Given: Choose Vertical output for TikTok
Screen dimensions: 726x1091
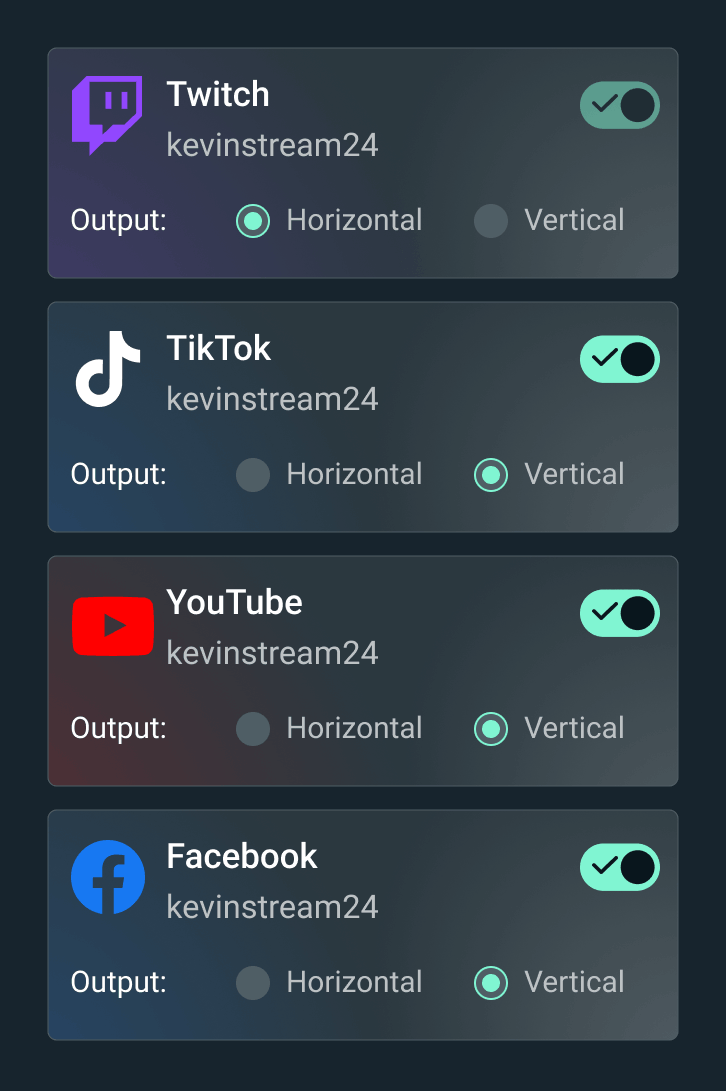Looking at the screenshot, I should [x=491, y=474].
